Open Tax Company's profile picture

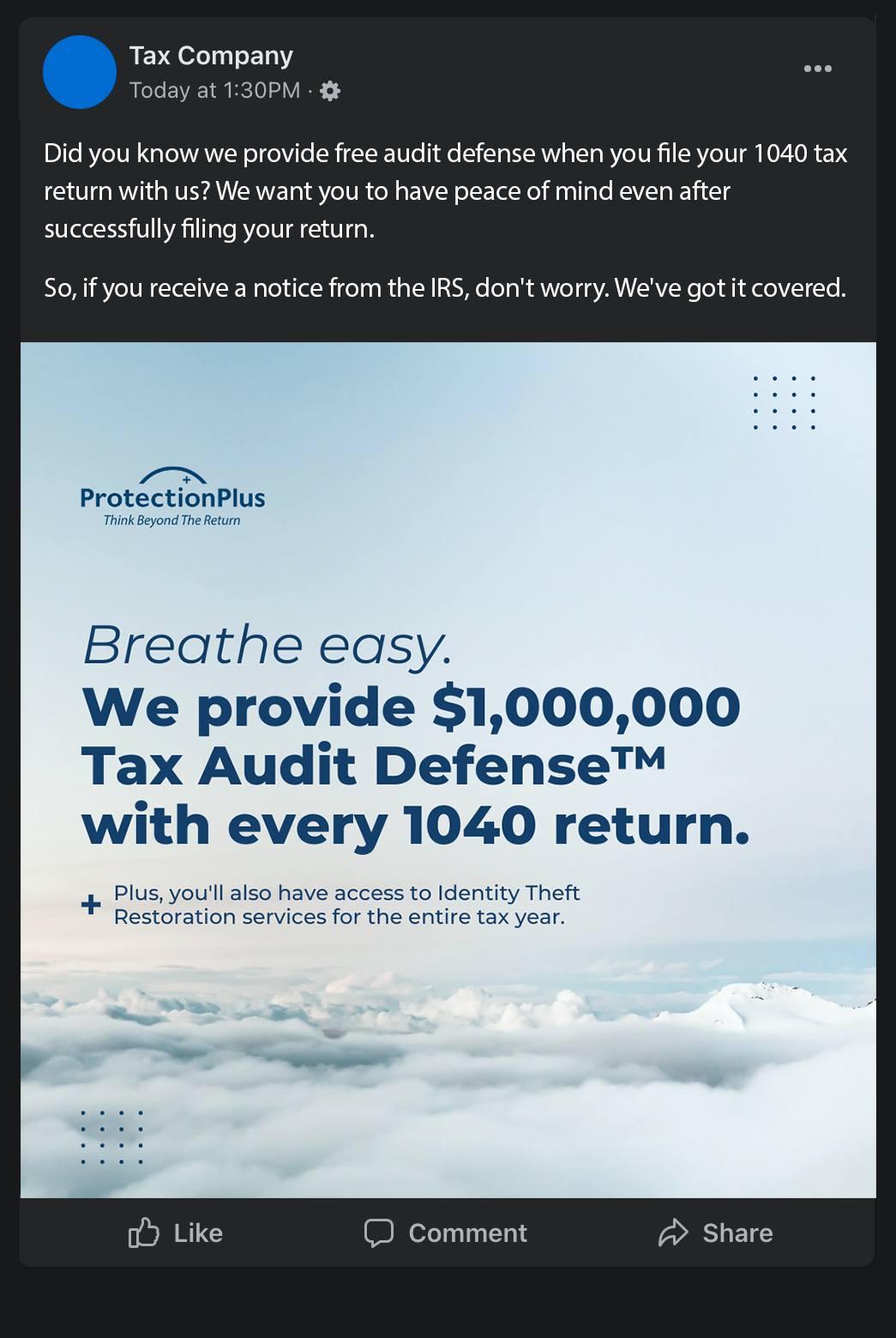click(x=80, y=72)
